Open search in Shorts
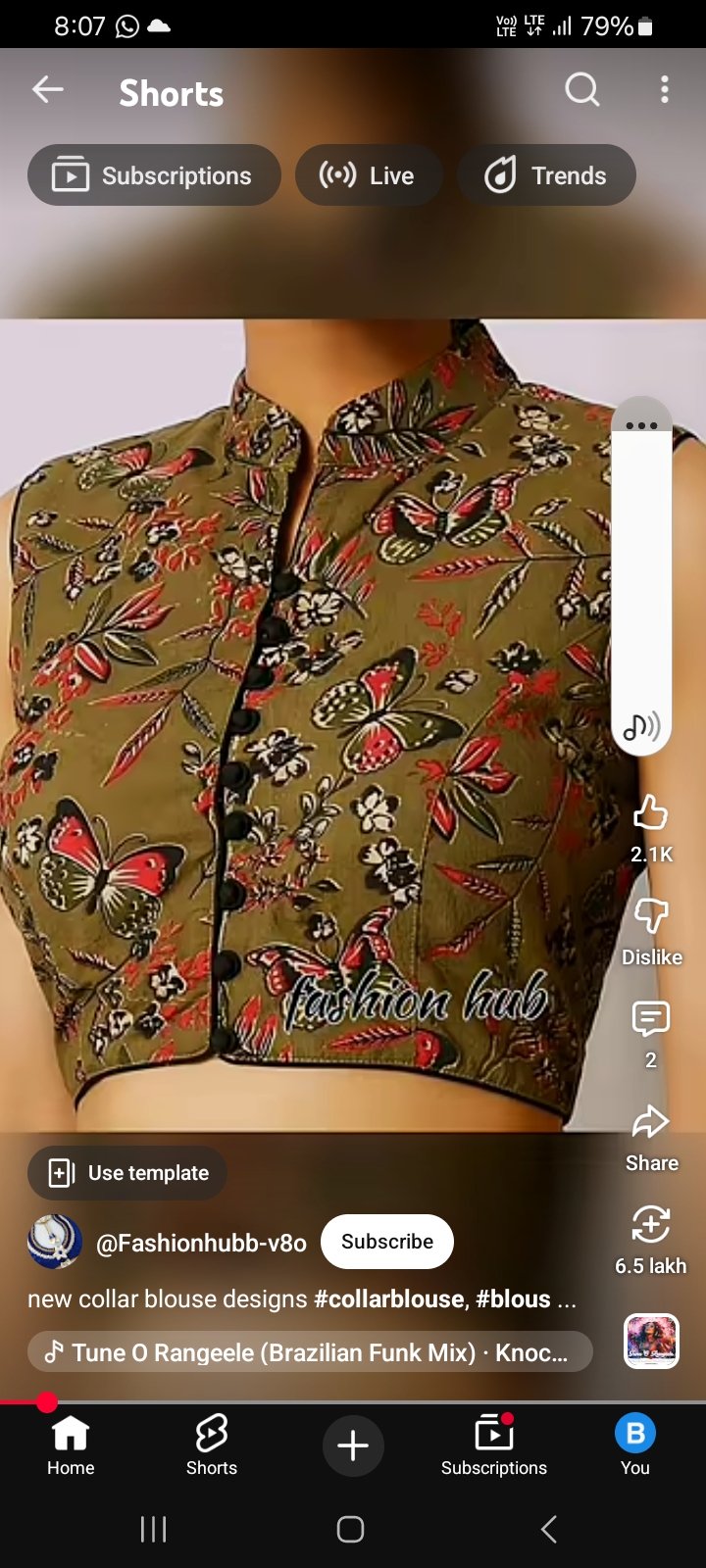The width and height of the screenshot is (706, 1568). [581, 90]
